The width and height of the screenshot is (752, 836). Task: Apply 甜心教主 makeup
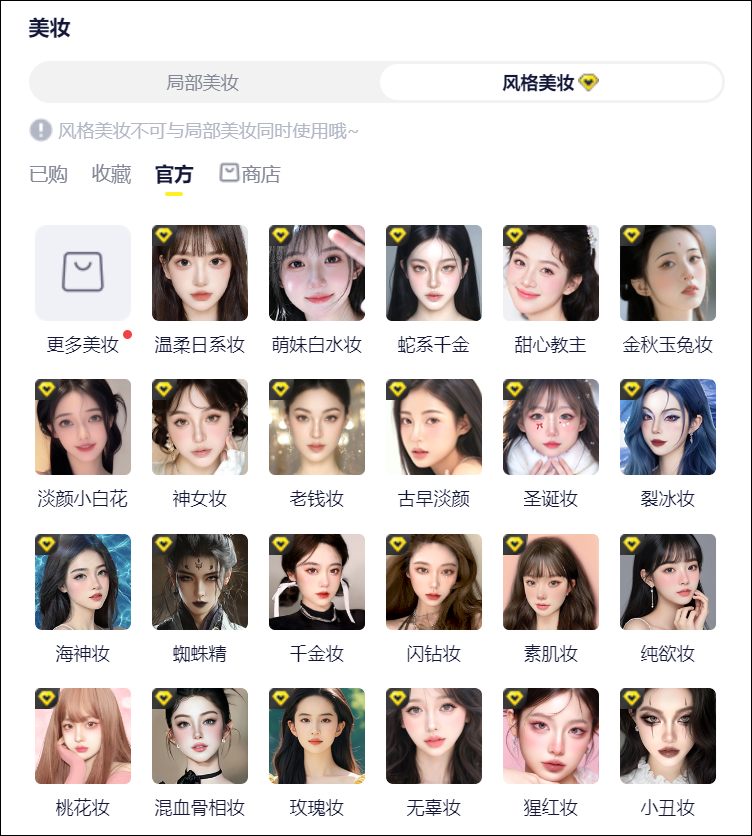tap(551, 273)
